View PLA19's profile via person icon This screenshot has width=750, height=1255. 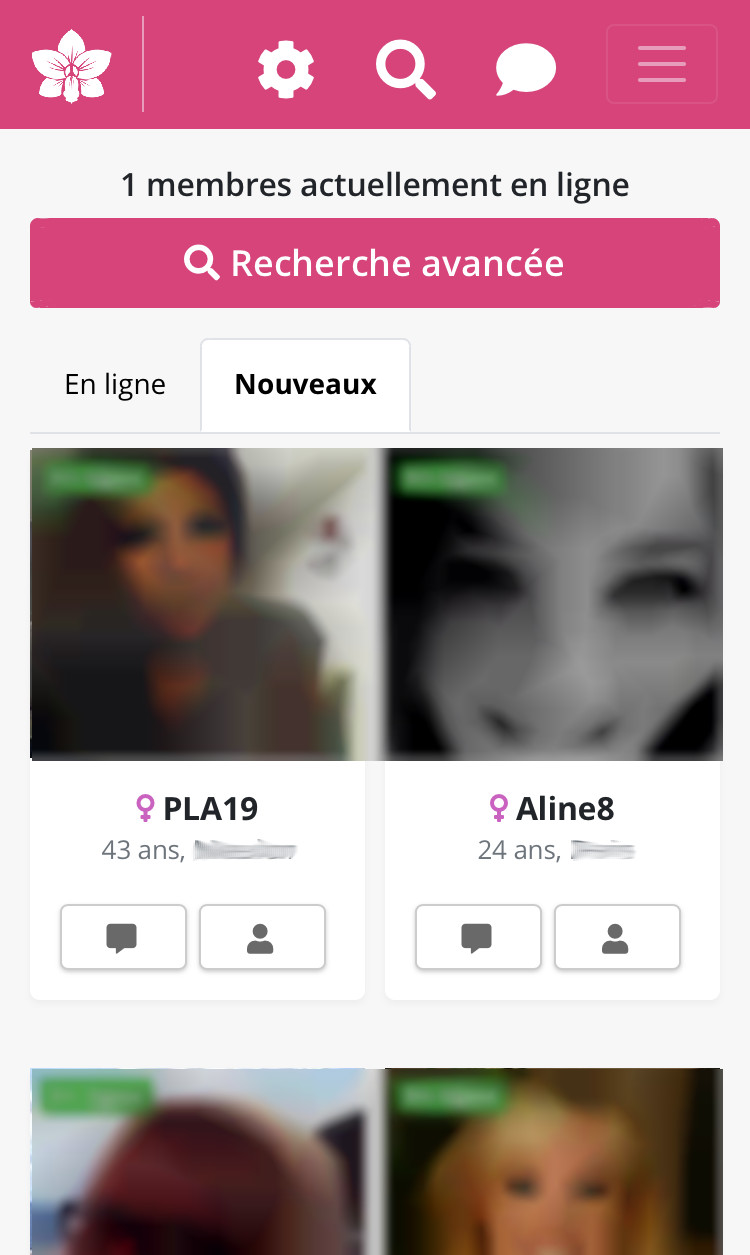(x=262, y=937)
